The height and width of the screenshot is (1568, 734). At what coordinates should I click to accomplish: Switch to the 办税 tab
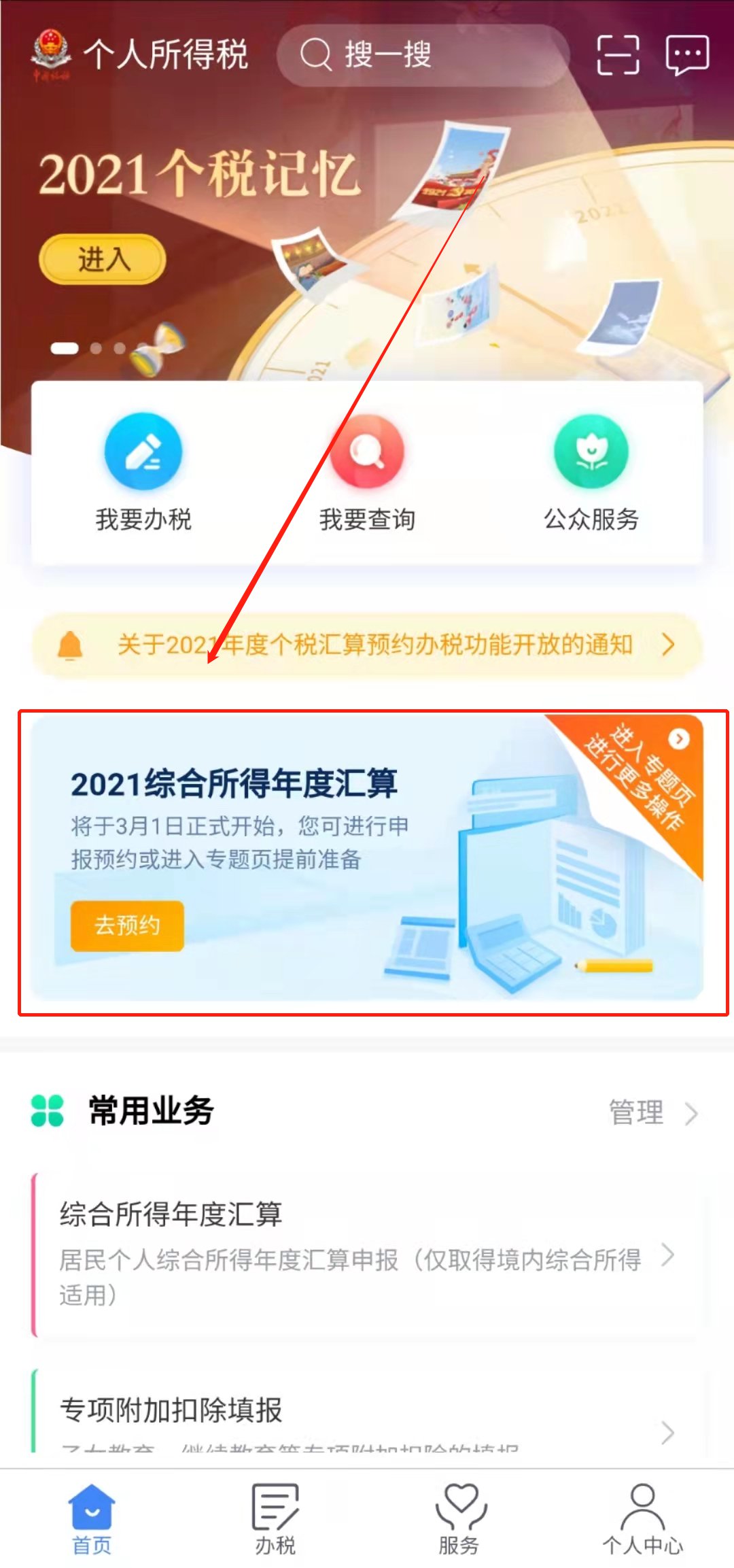point(275,1520)
